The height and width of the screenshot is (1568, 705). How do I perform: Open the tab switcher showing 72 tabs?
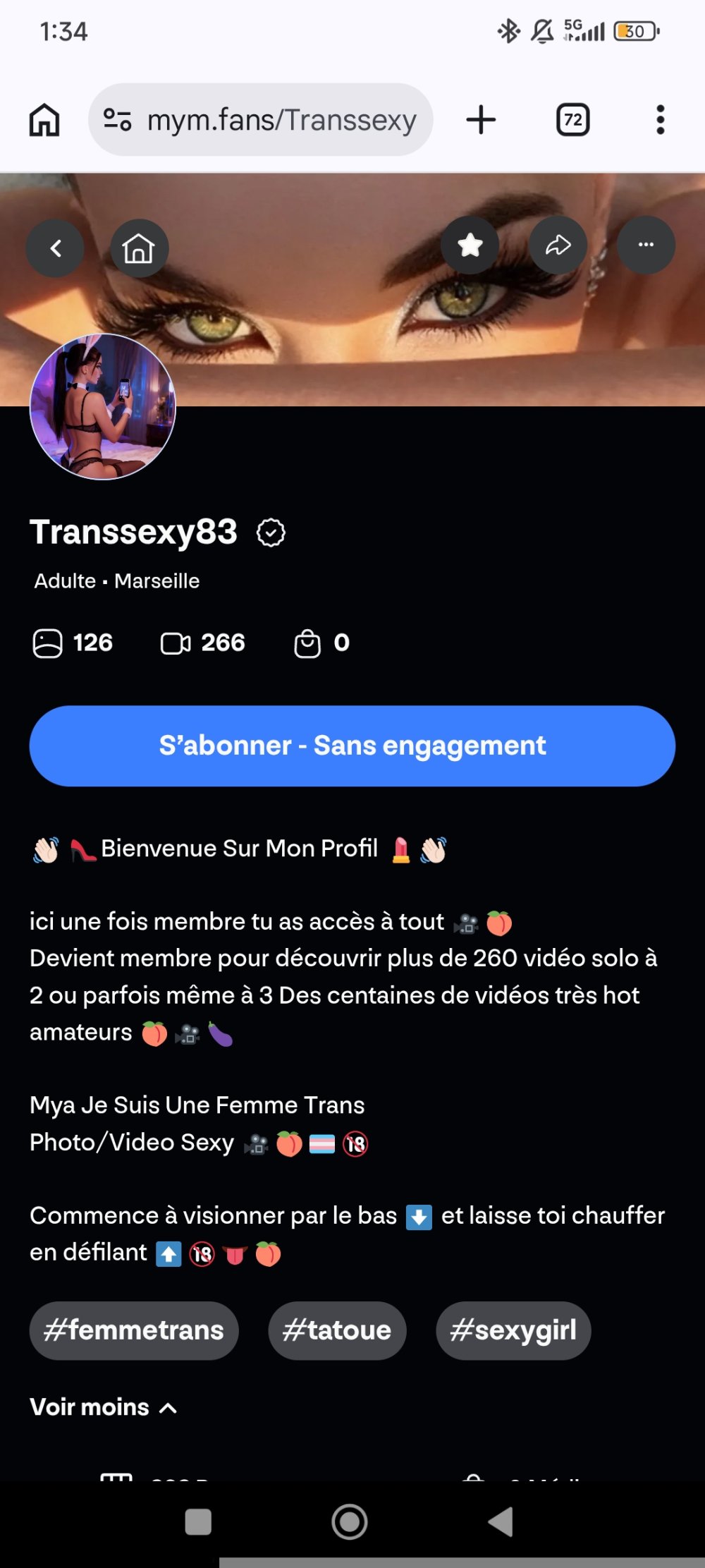click(572, 118)
